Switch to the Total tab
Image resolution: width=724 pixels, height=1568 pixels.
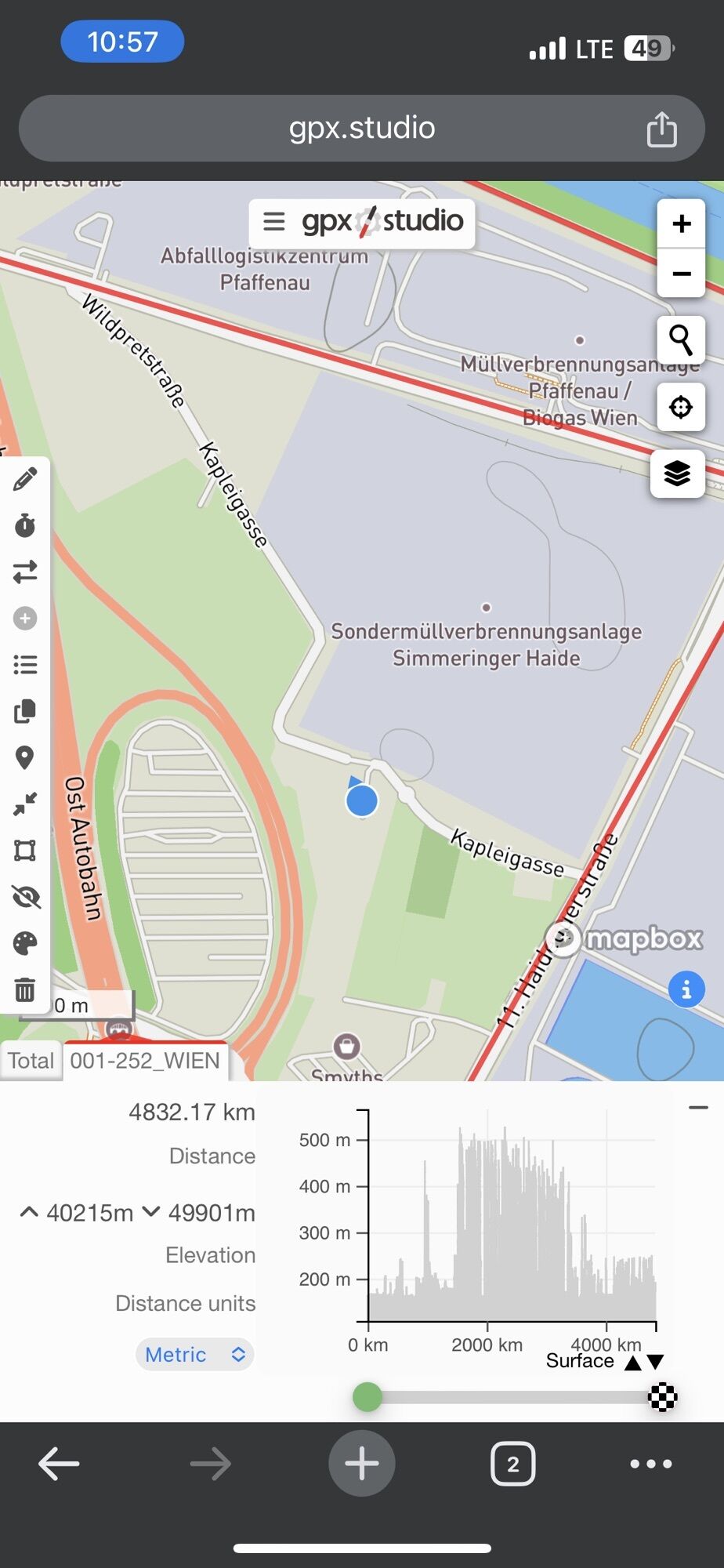click(x=31, y=1061)
